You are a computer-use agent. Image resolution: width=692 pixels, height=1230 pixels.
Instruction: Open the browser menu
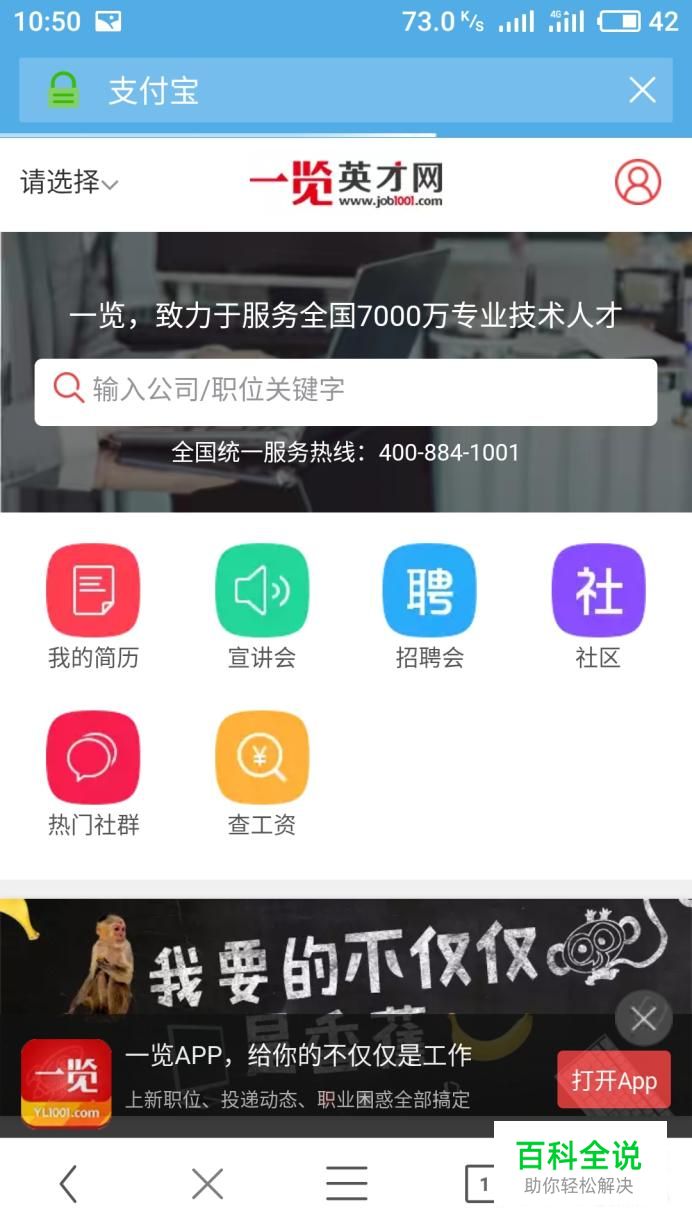click(346, 1184)
